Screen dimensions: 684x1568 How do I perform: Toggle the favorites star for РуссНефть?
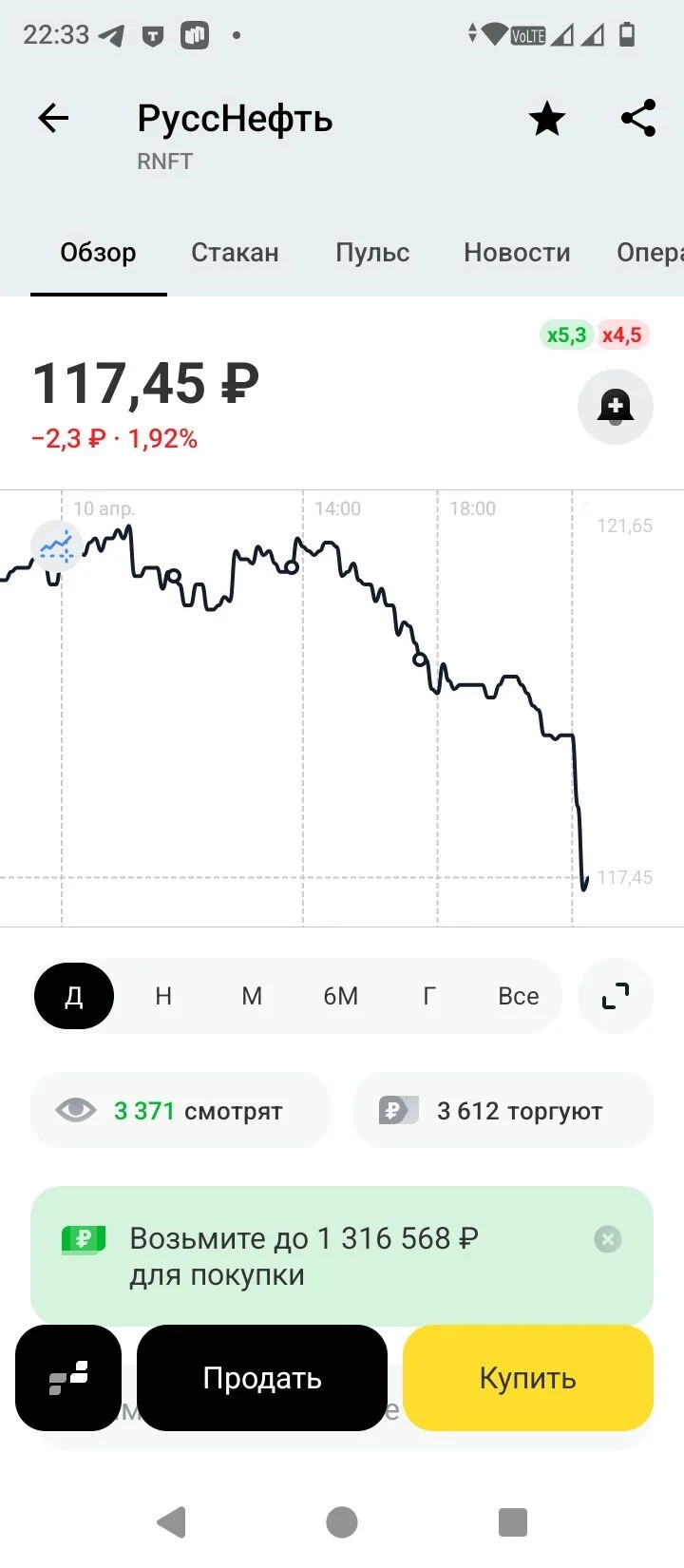pyautogui.click(x=547, y=119)
